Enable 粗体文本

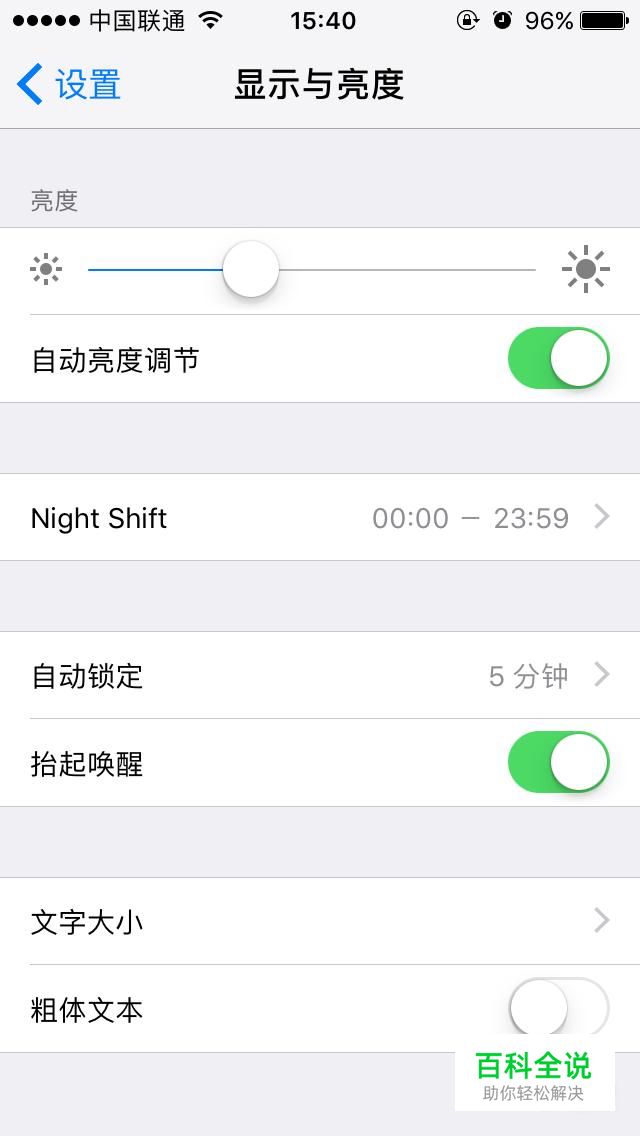click(558, 1008)
